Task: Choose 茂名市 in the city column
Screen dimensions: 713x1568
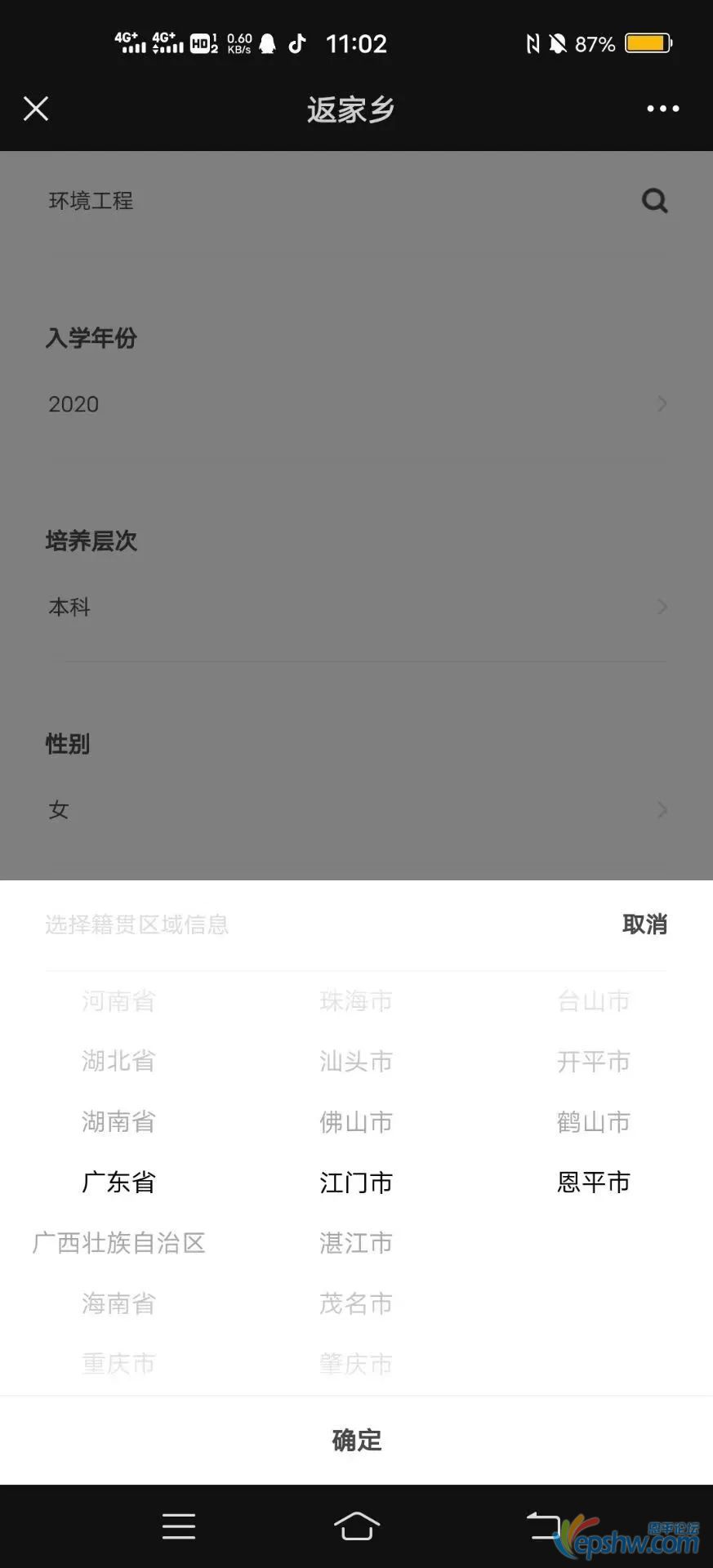Action: (x=356, y=1303)
